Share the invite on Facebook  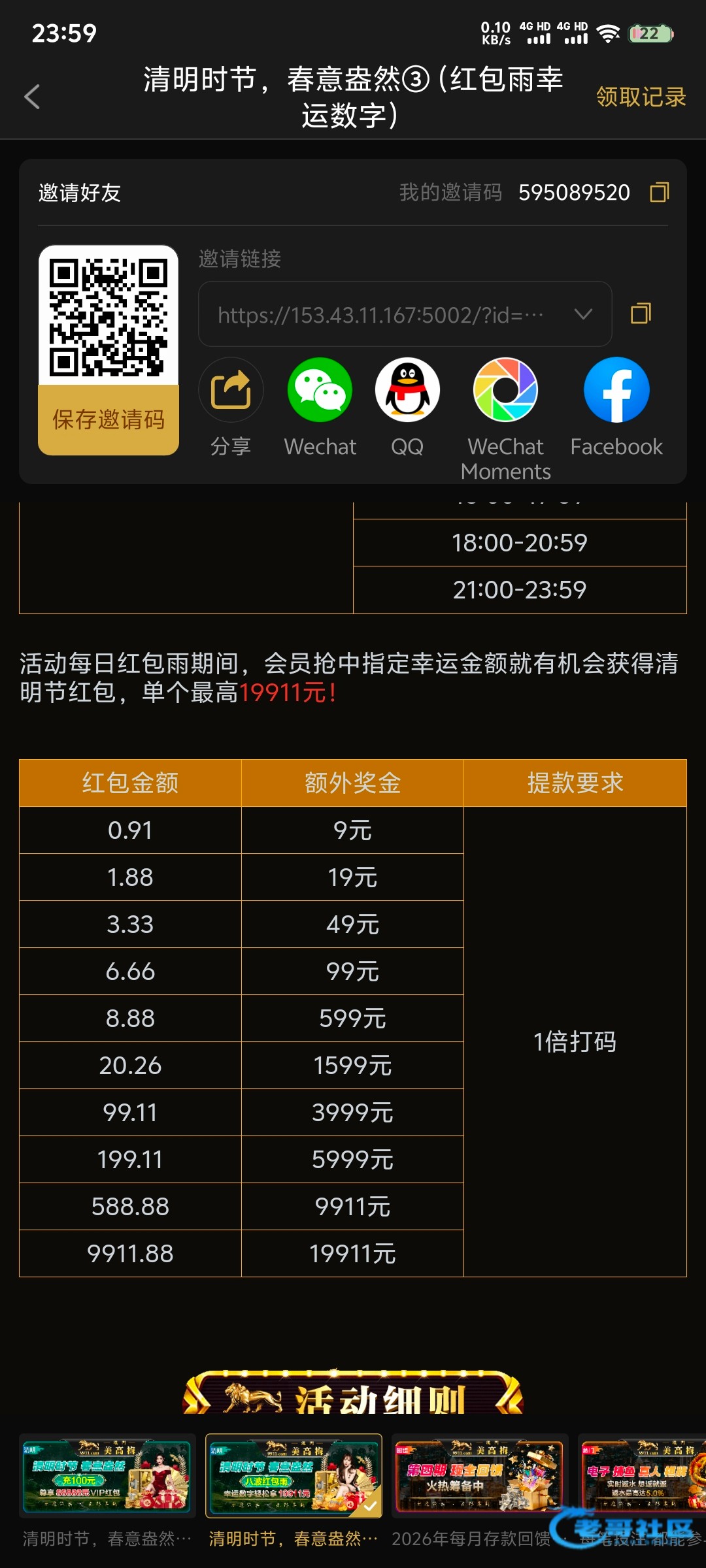[x=616, y=391]
